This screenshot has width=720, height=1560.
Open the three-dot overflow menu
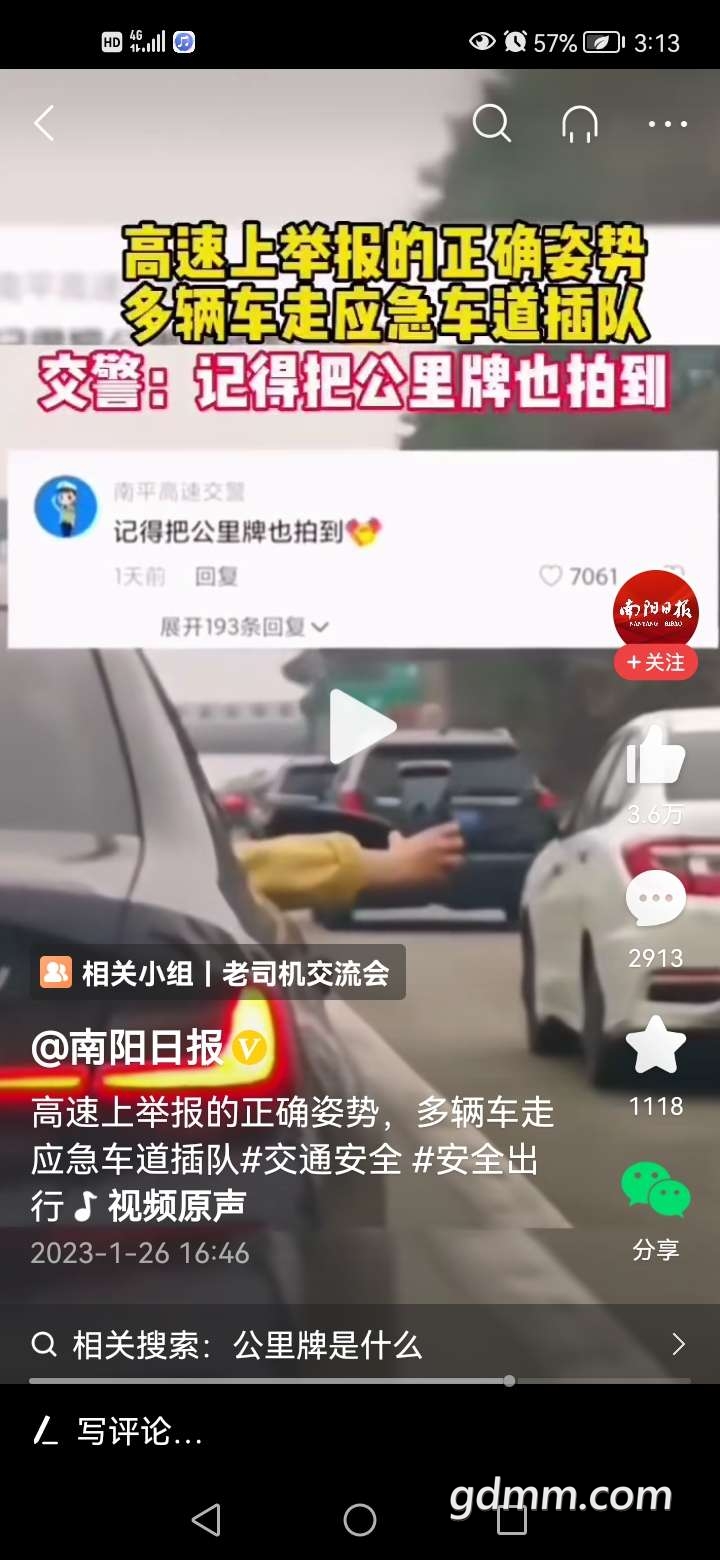click(x=667, y=124)
